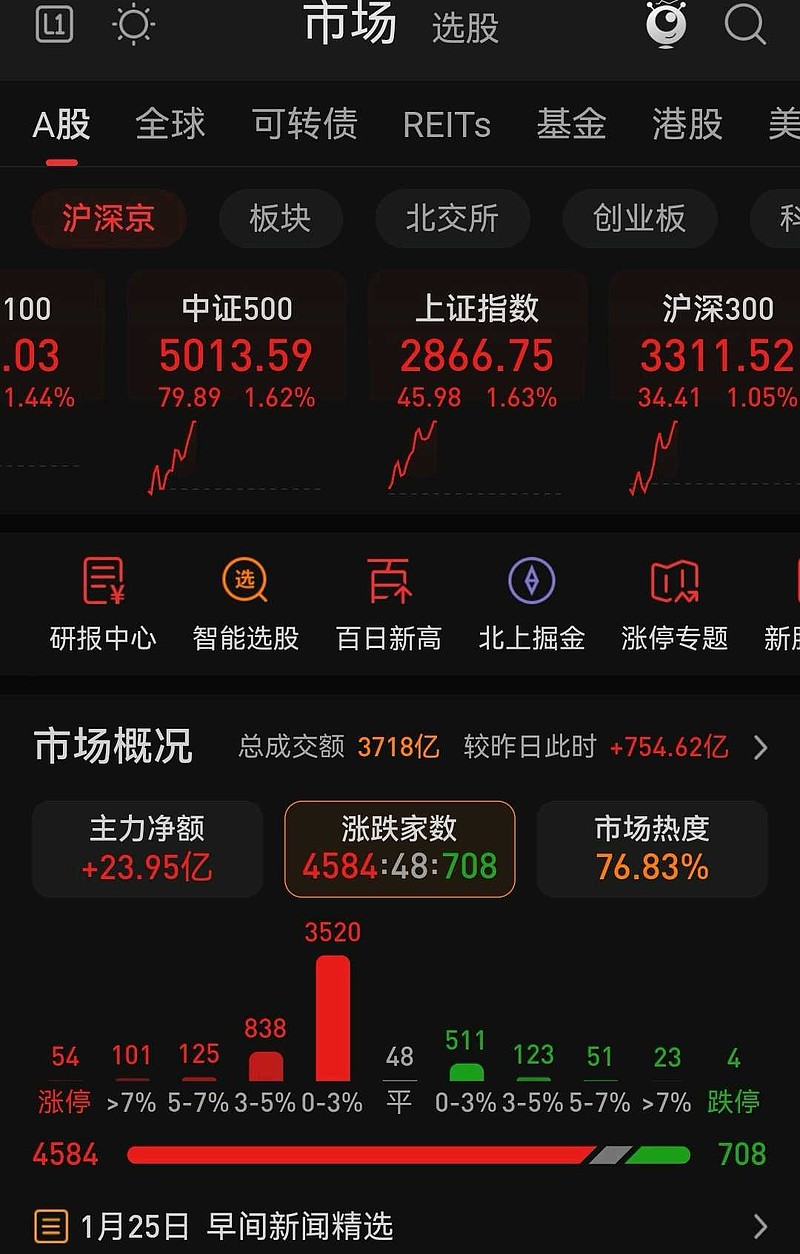Screen dimensions: 800x1254
Task: Select the 创业板 ChiNext filter
Action: pos(639,219)
